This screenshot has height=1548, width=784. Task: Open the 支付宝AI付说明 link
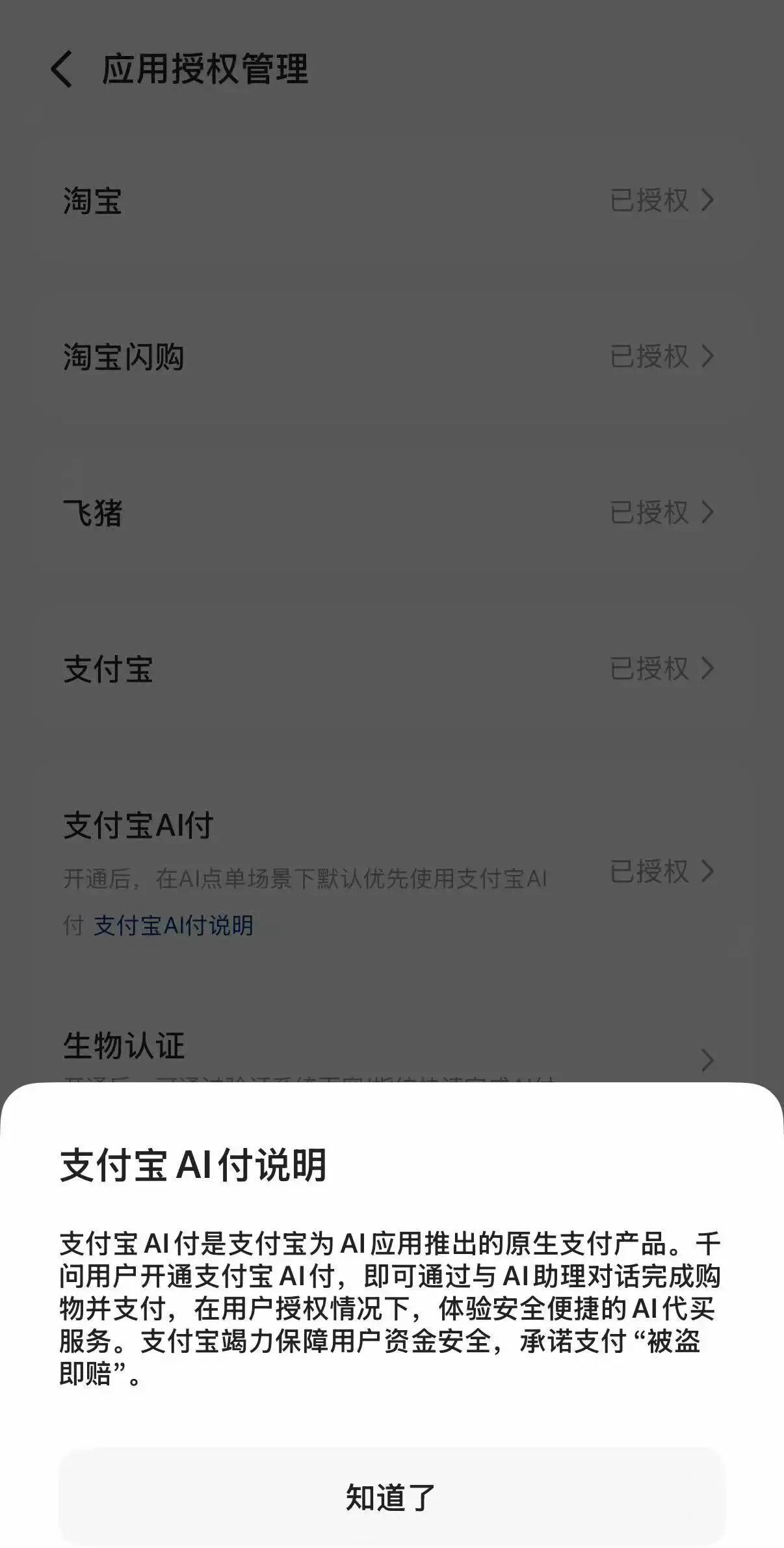click(174, 925)
